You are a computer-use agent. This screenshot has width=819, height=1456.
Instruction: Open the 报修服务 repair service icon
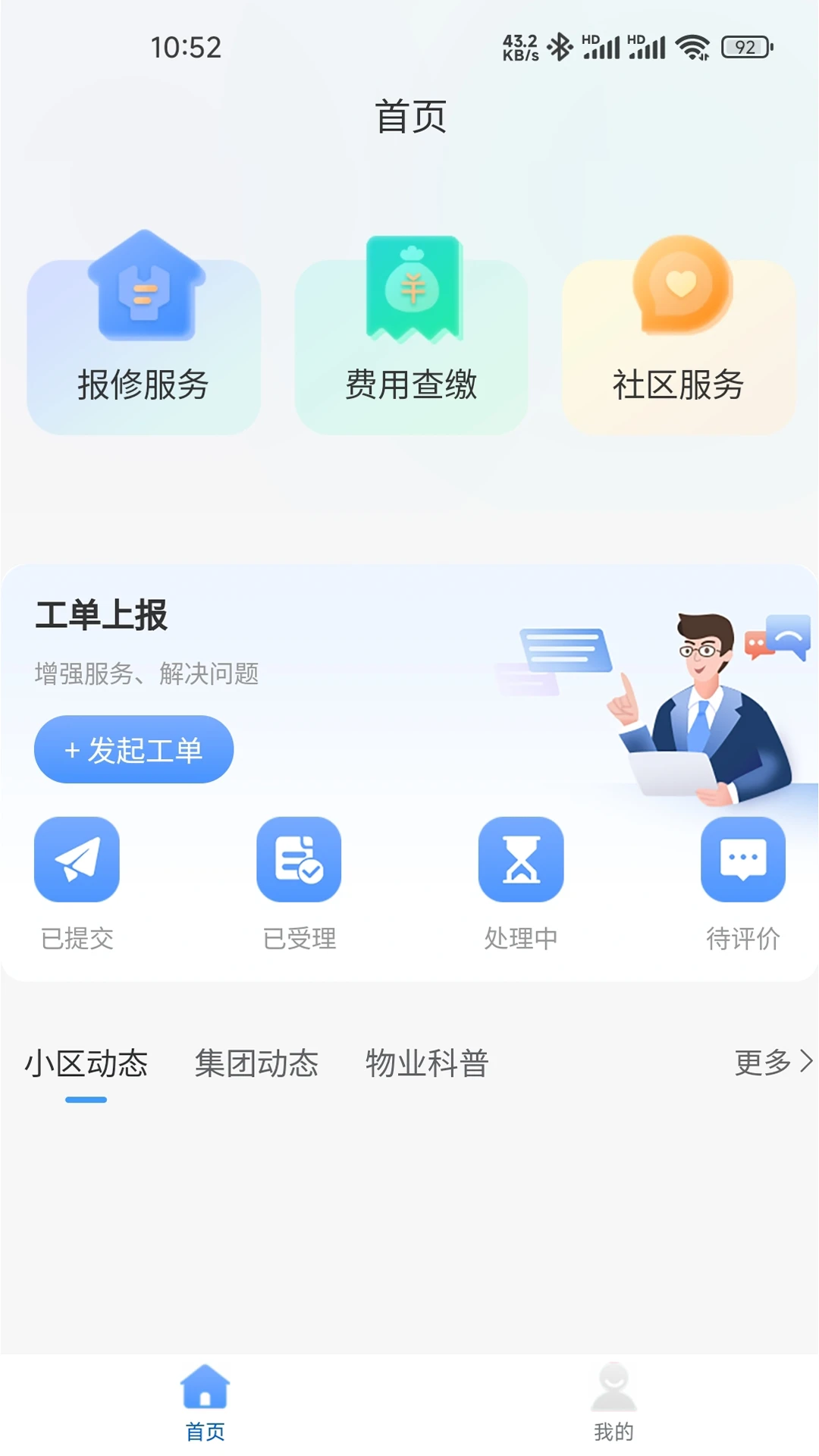point(143,334)
